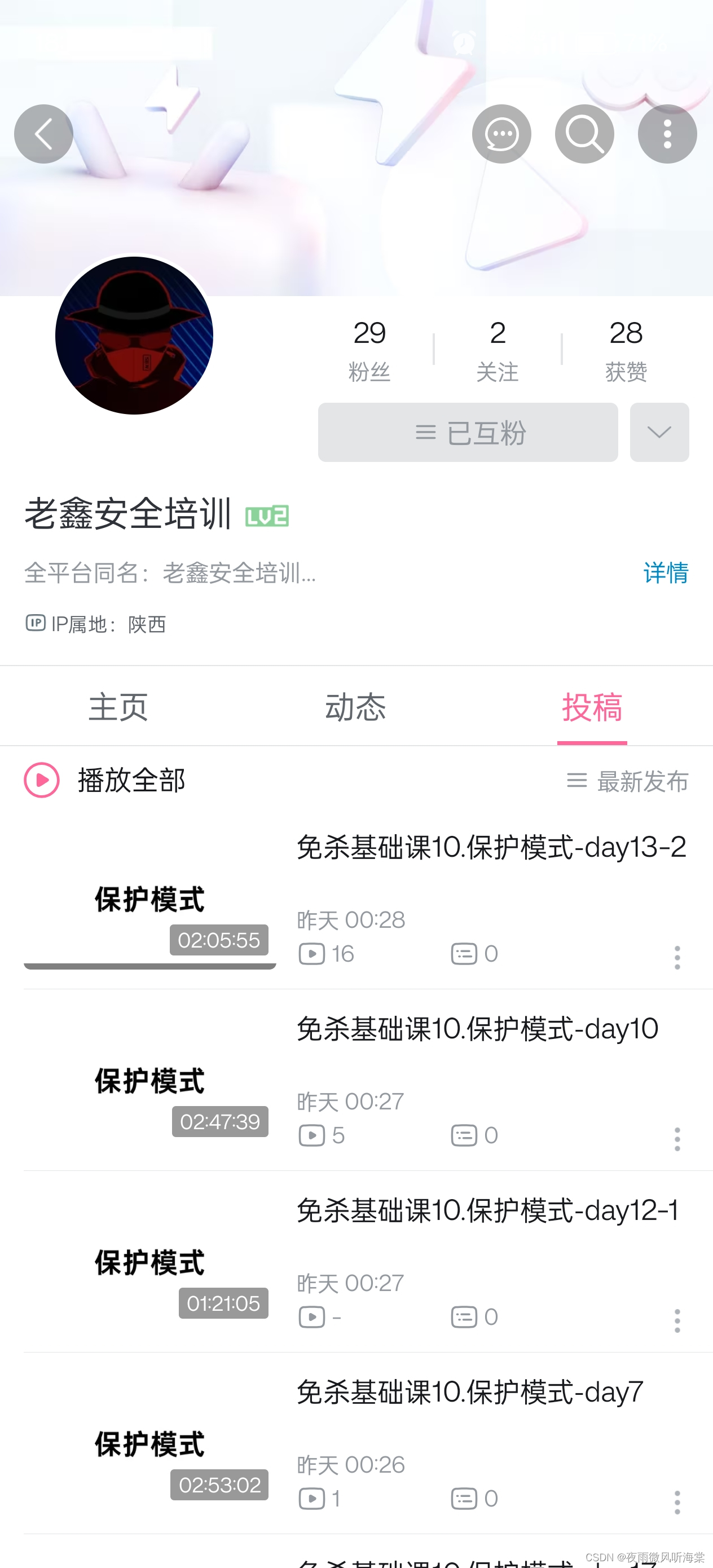713x1568 pixels.
Task: Open video 免杀基础课10.保护模式-day7
Action: (469, 1392)
